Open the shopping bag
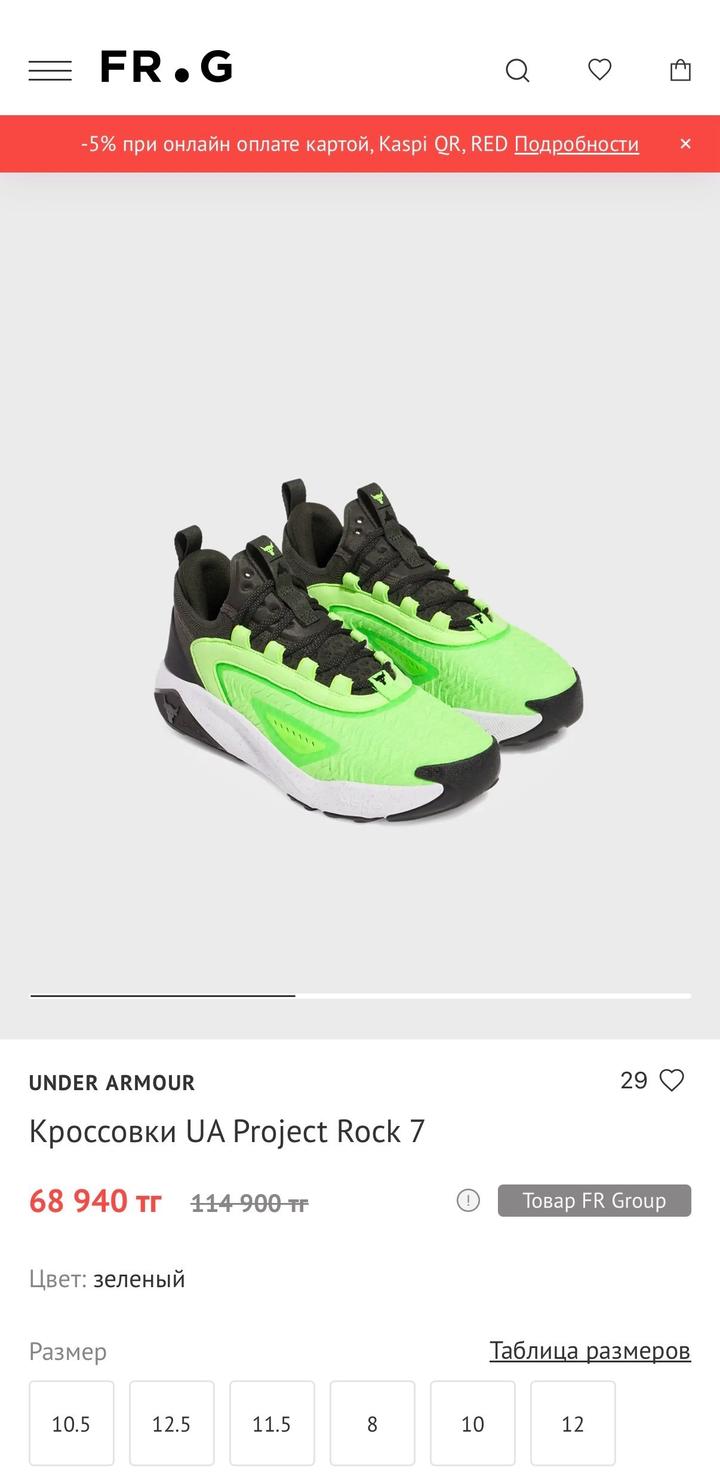This screenshot has height=1480, width=720. pyautogui.click(x=680, y=70)
